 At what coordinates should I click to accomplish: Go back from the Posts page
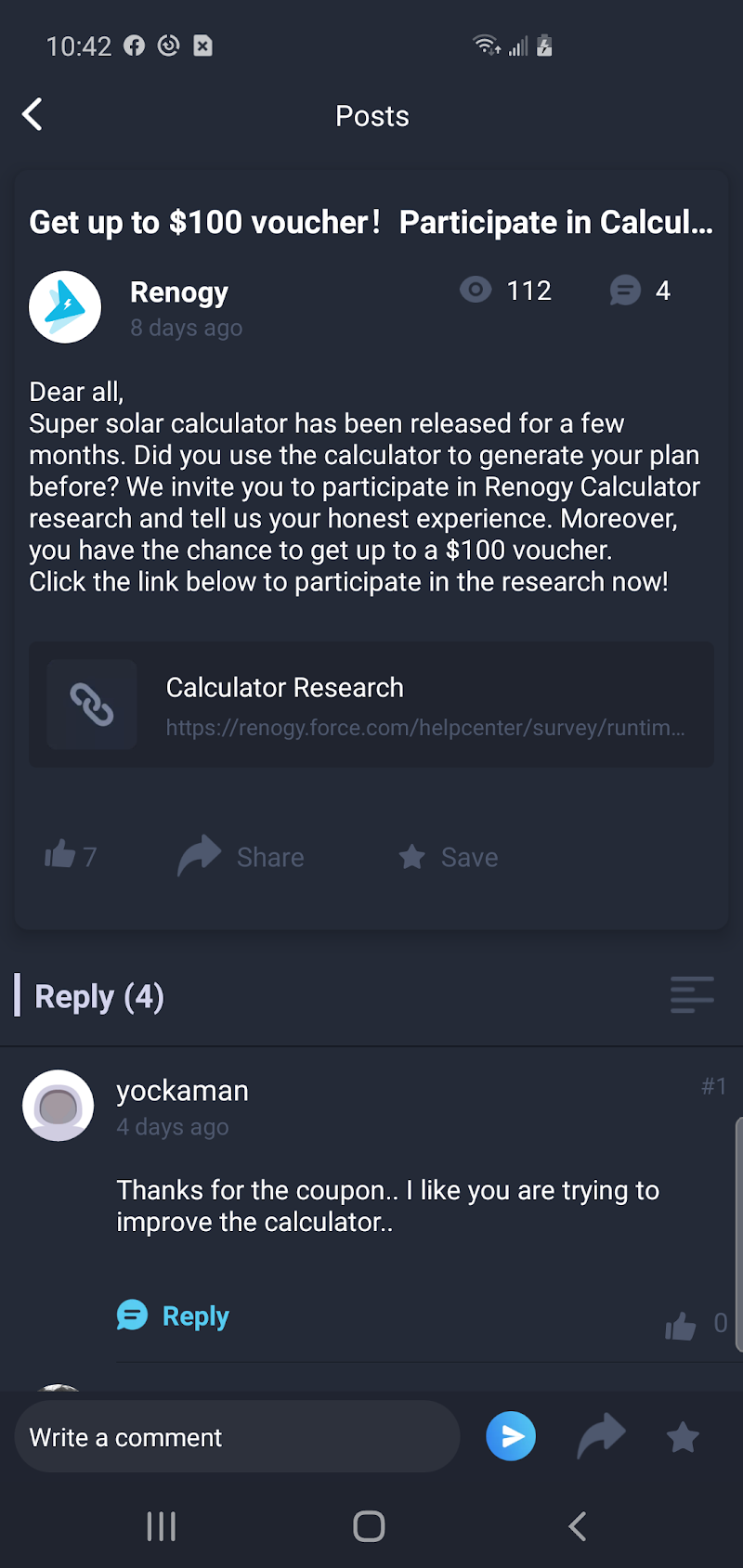point(33,115)
